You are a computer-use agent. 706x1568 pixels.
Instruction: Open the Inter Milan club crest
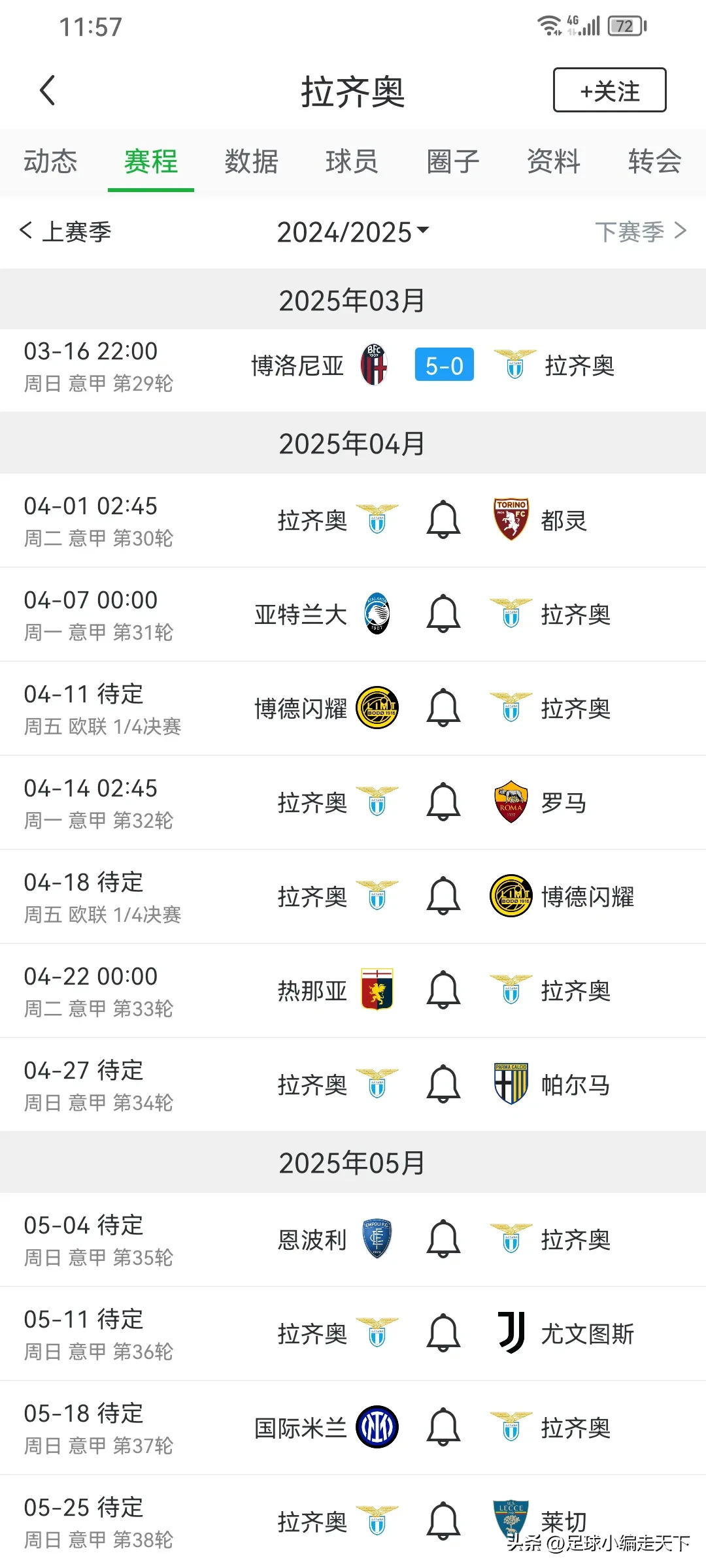point(377,1428)
